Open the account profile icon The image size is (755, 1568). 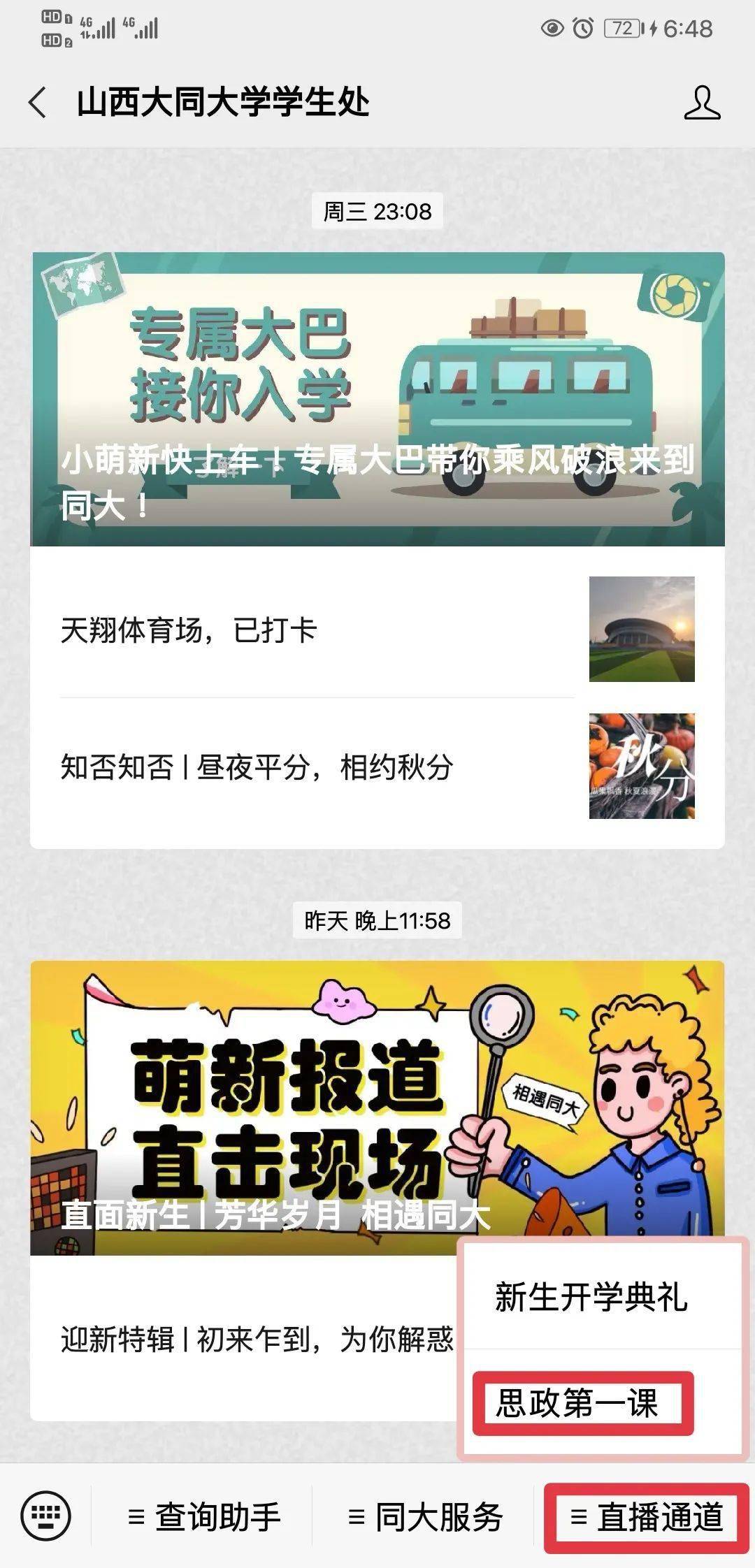[x=702, y=103]
